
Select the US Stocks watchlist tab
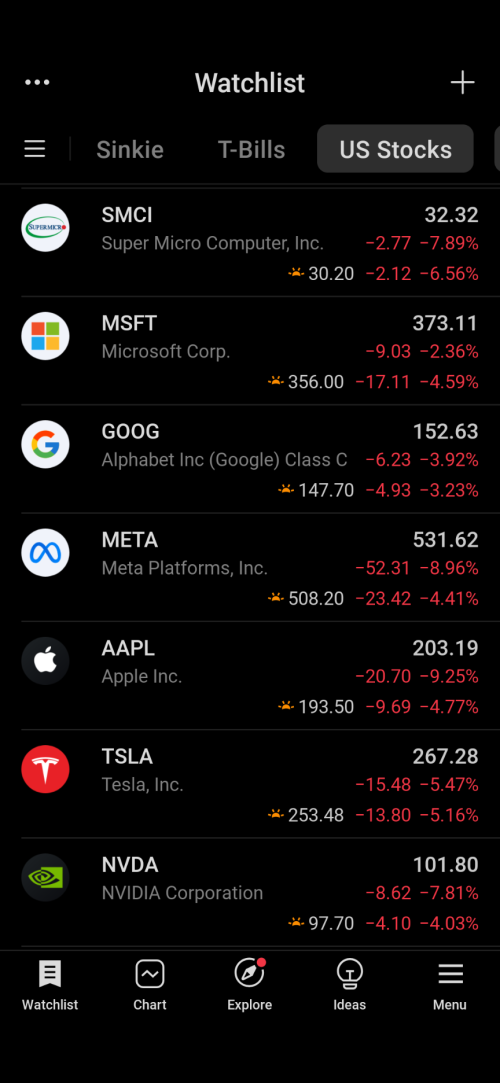point(395,148)
